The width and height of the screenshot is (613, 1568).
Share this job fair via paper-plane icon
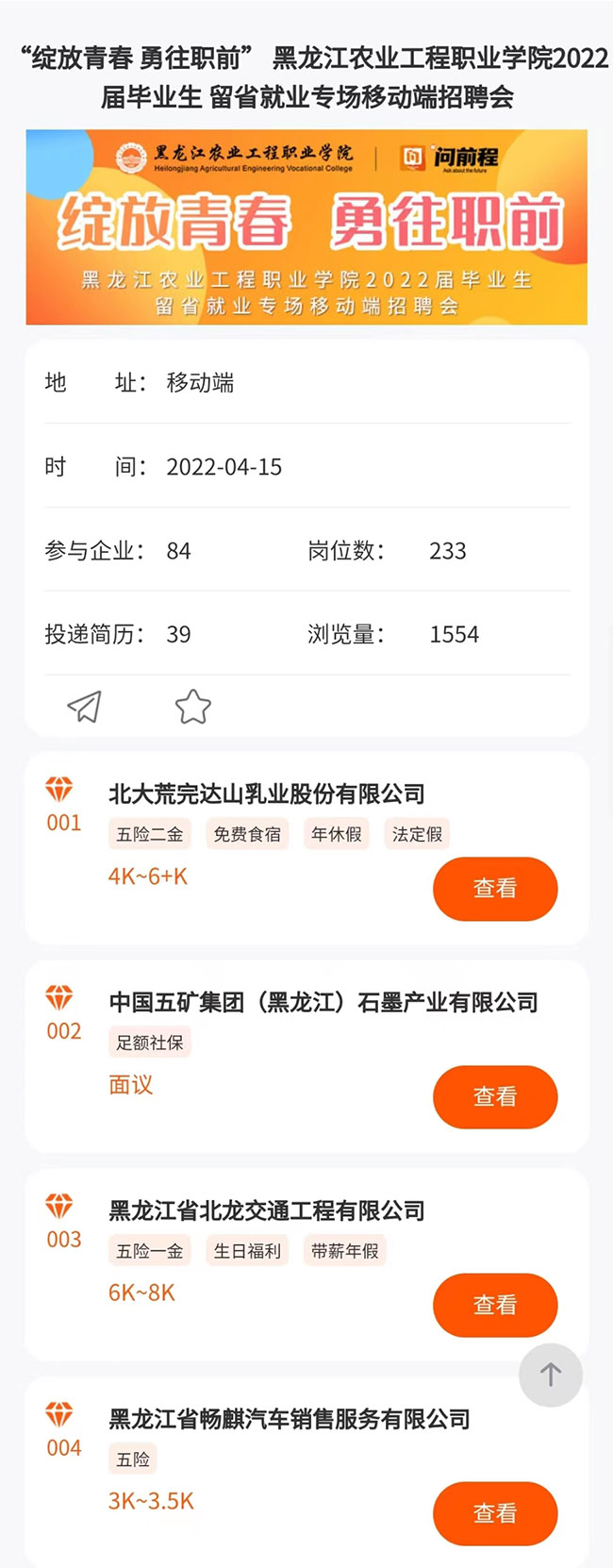(x=84, y=707)
